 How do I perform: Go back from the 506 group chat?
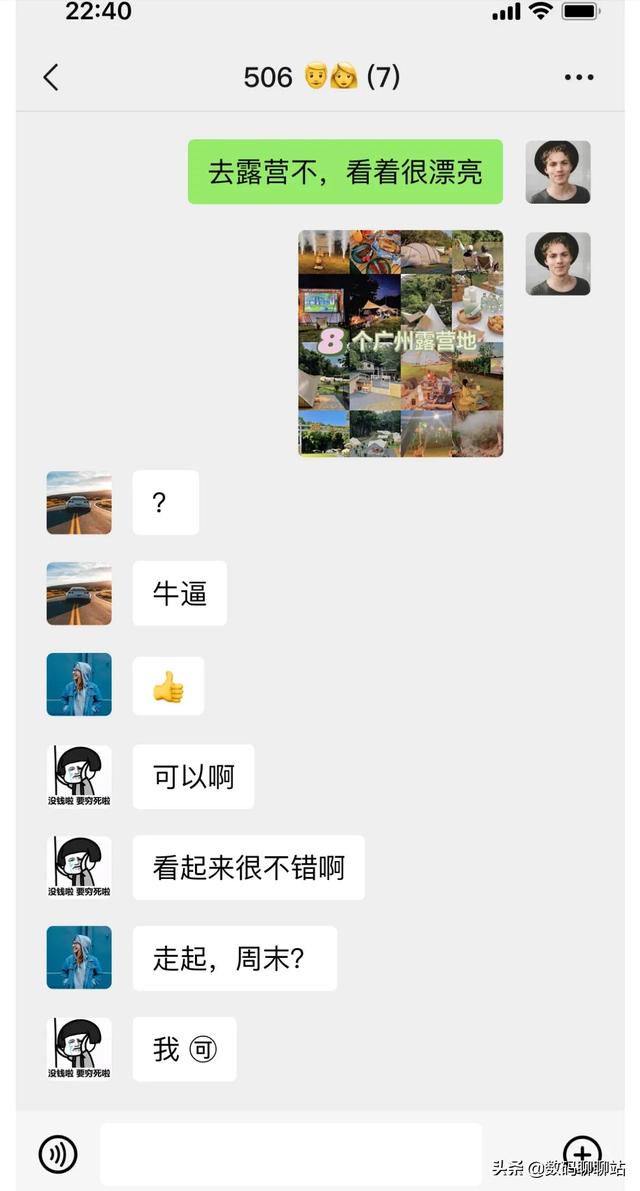pyautogui.click(x=51, y=77)
